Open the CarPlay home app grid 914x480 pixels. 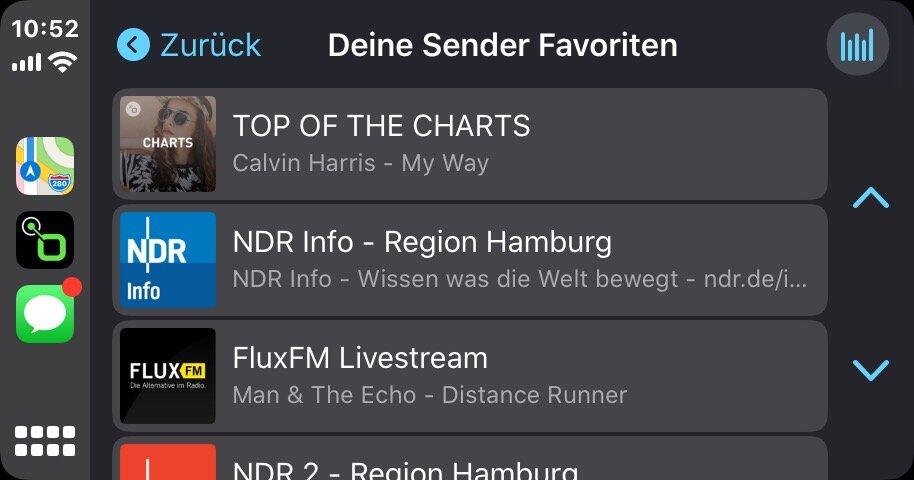(x=45, y=441)
